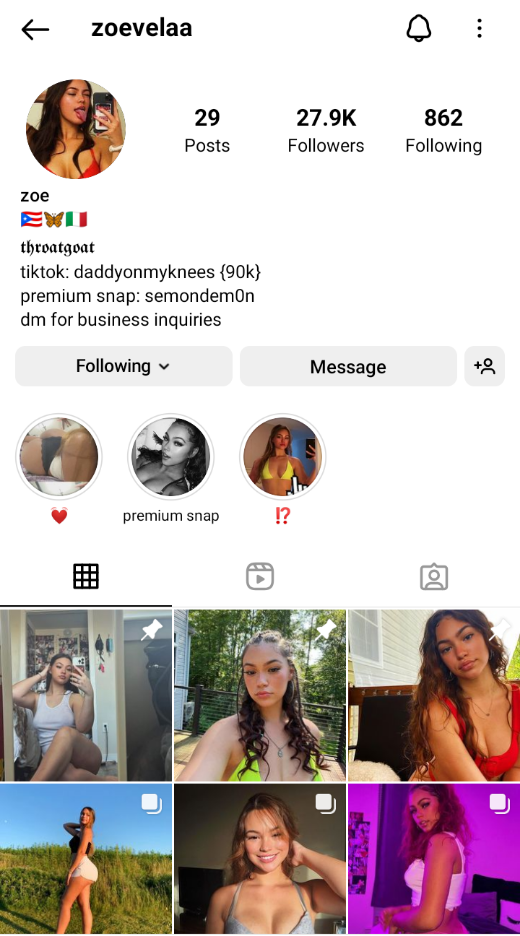Open the exclamation question mark highlight

[282, 457]
